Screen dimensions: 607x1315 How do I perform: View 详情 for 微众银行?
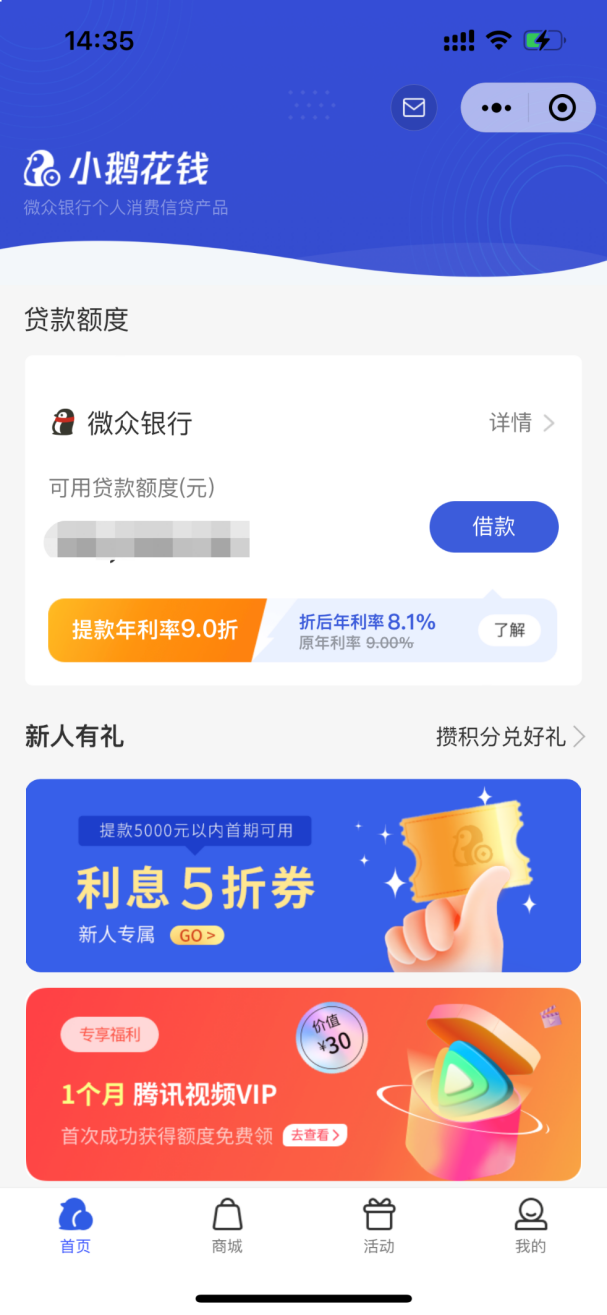(x=521, y=423)
